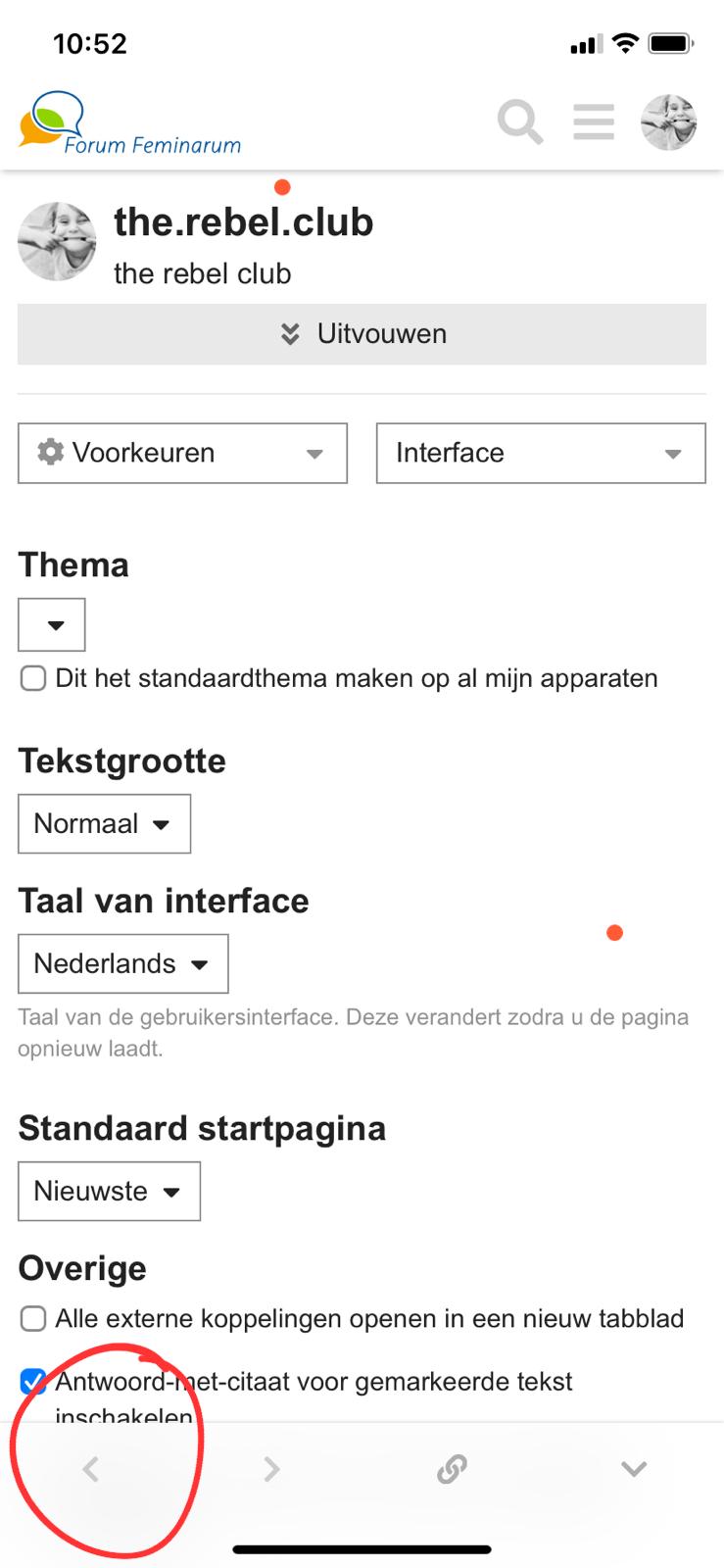Check 'Dit het standaardthema maken' box

click(x=33, y=678)
